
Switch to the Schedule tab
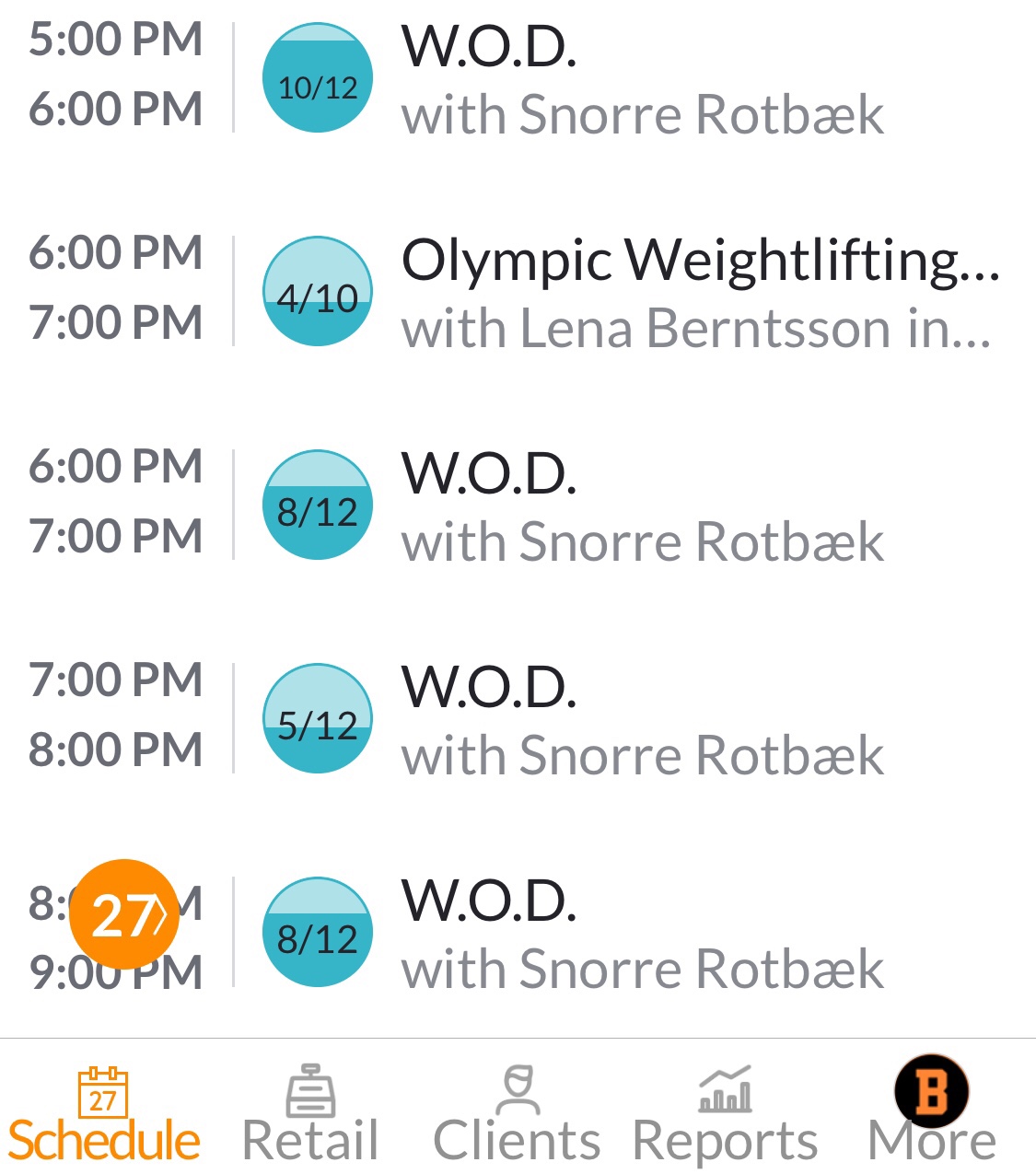[103, 1114]
